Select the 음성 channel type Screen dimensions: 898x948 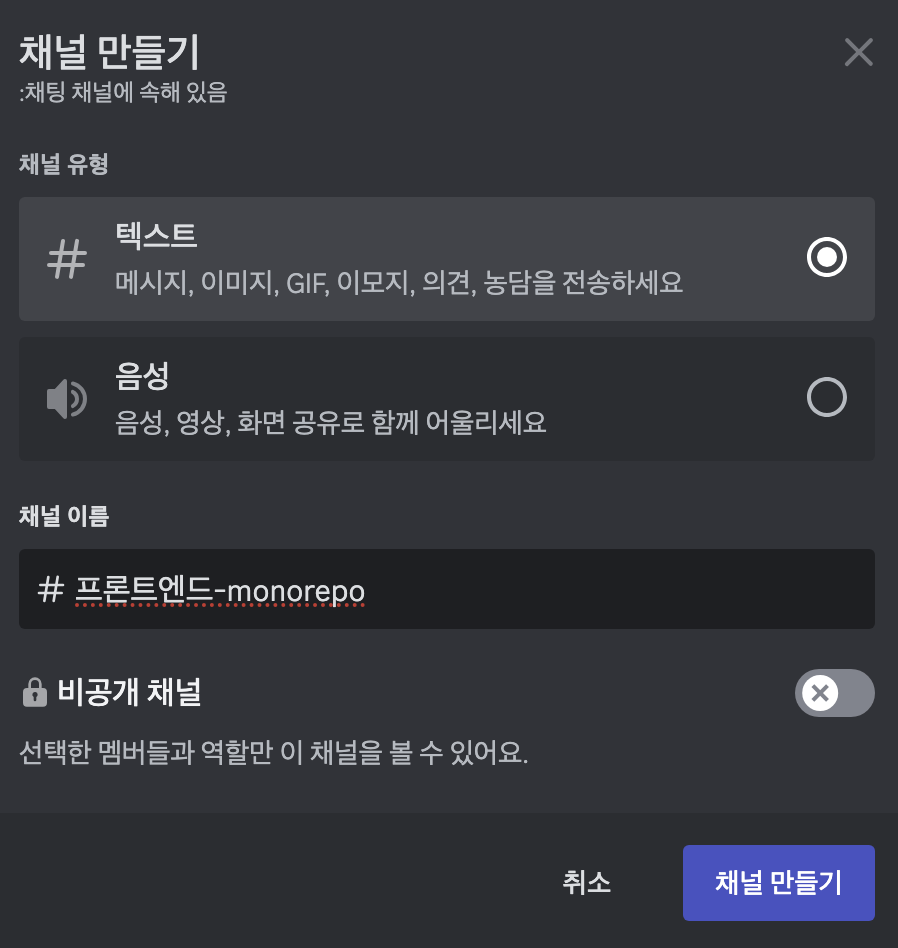click(x=446, y=398)
